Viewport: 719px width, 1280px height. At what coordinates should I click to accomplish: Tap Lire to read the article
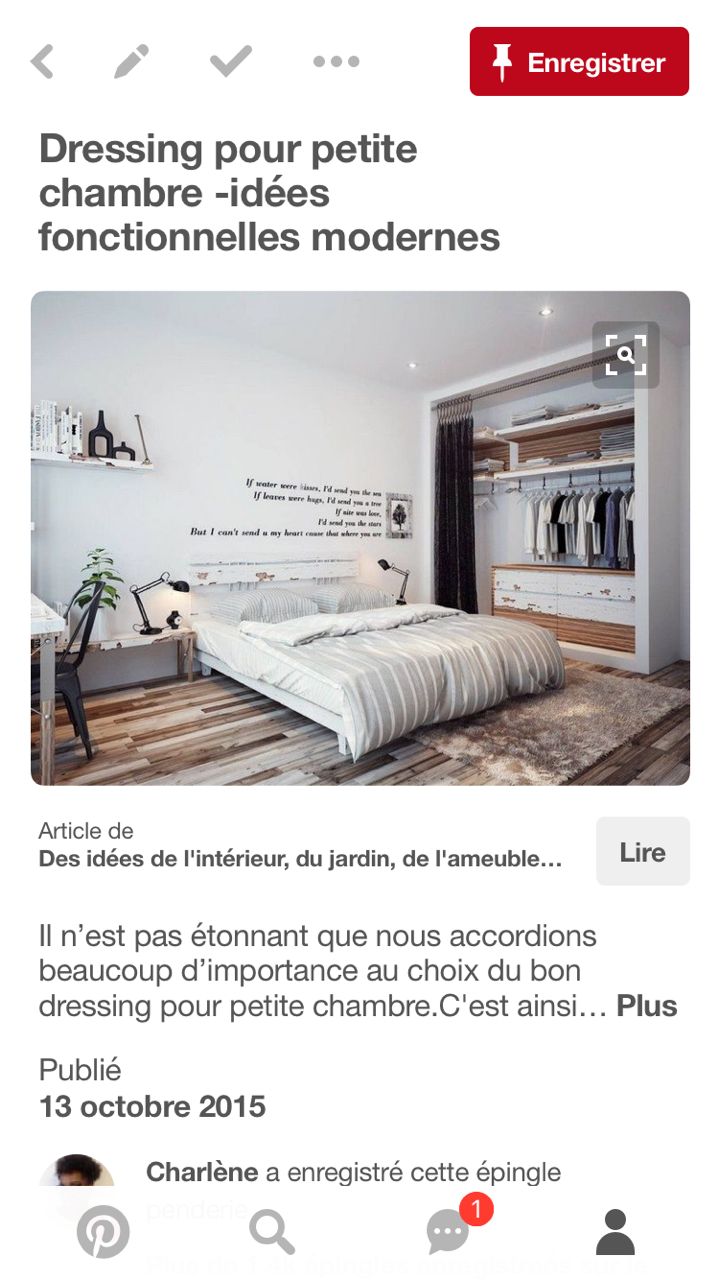click(642, 852)
